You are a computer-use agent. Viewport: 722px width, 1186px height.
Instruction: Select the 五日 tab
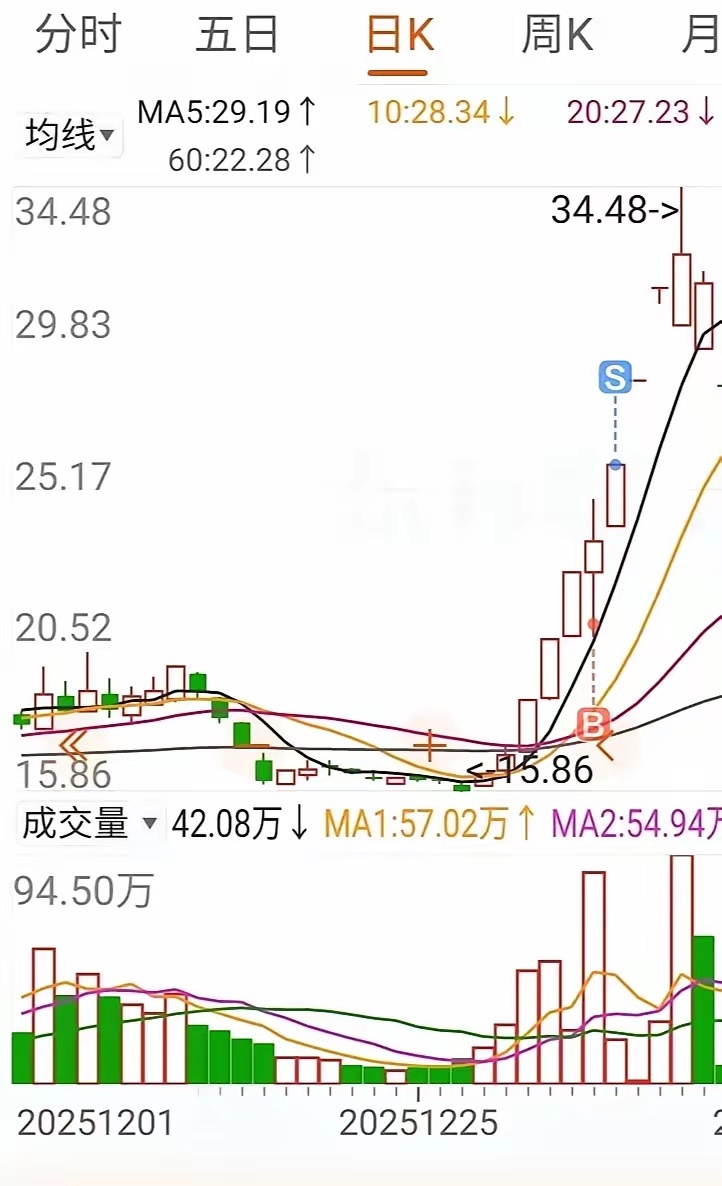click(237, 36)
